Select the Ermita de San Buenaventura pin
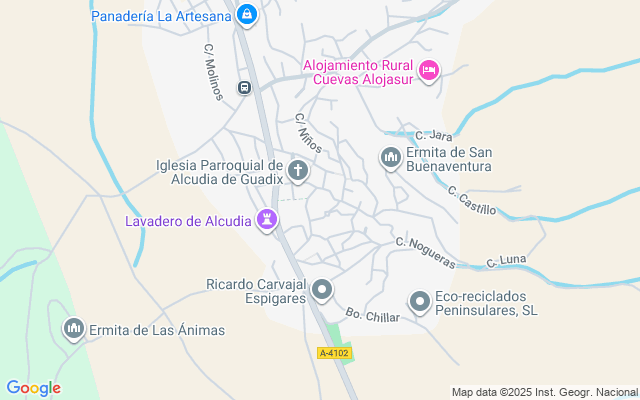The width and height of the screenshot is (640, 400). coord(390,157)
